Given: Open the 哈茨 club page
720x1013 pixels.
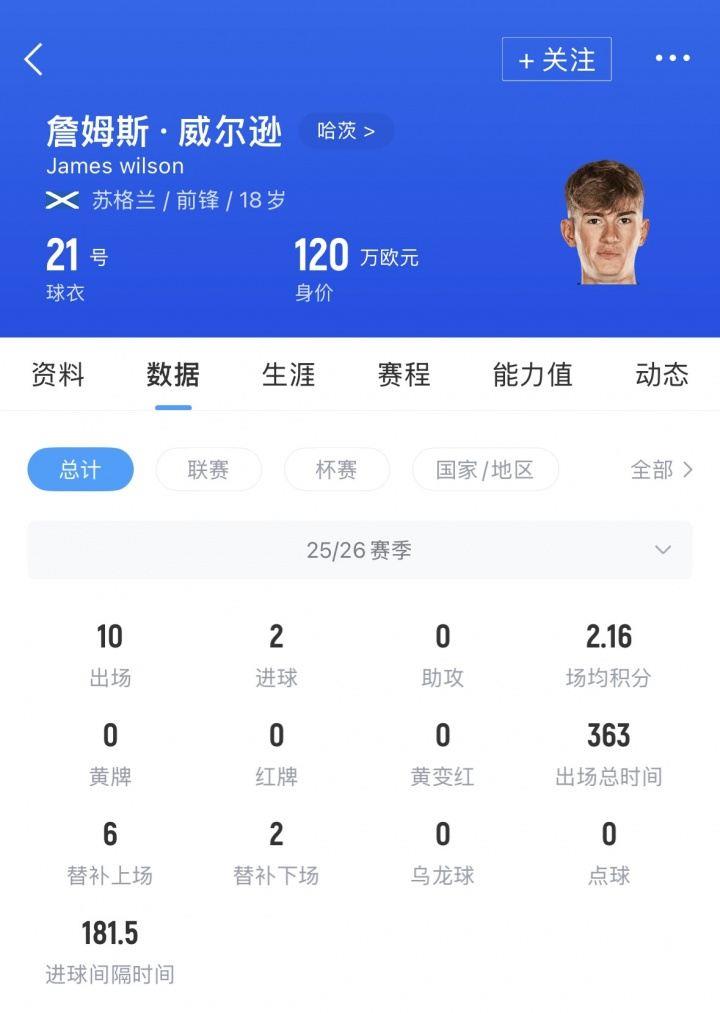Looking at the screenshot, I should coord(346,131).
